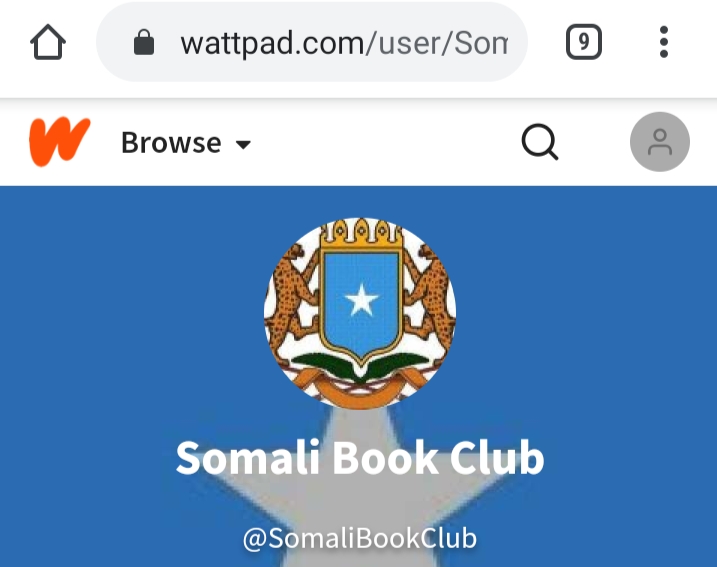Expand the Browse dropdown
This screenshot has height=567, width=717.
pyautogui.click(x=186, y=143)
